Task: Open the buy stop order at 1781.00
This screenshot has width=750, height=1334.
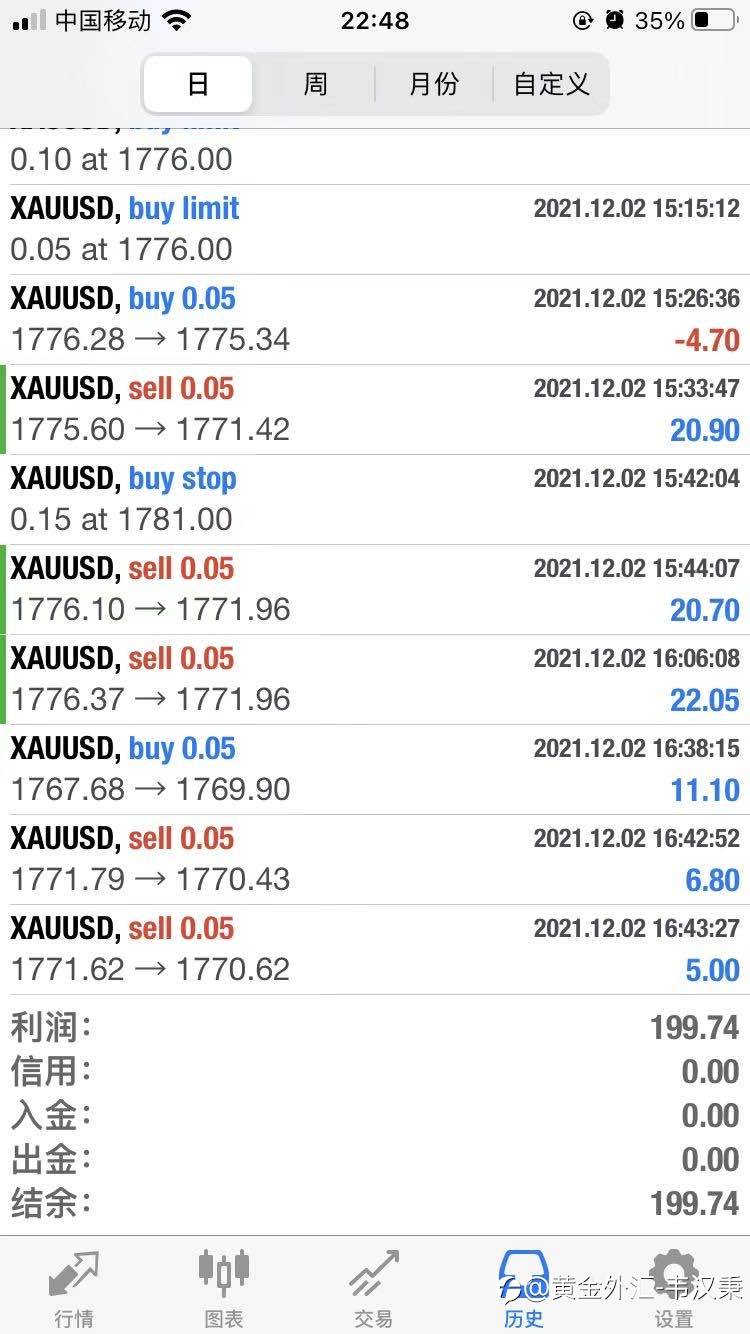Action: click(x=375, y=500)
